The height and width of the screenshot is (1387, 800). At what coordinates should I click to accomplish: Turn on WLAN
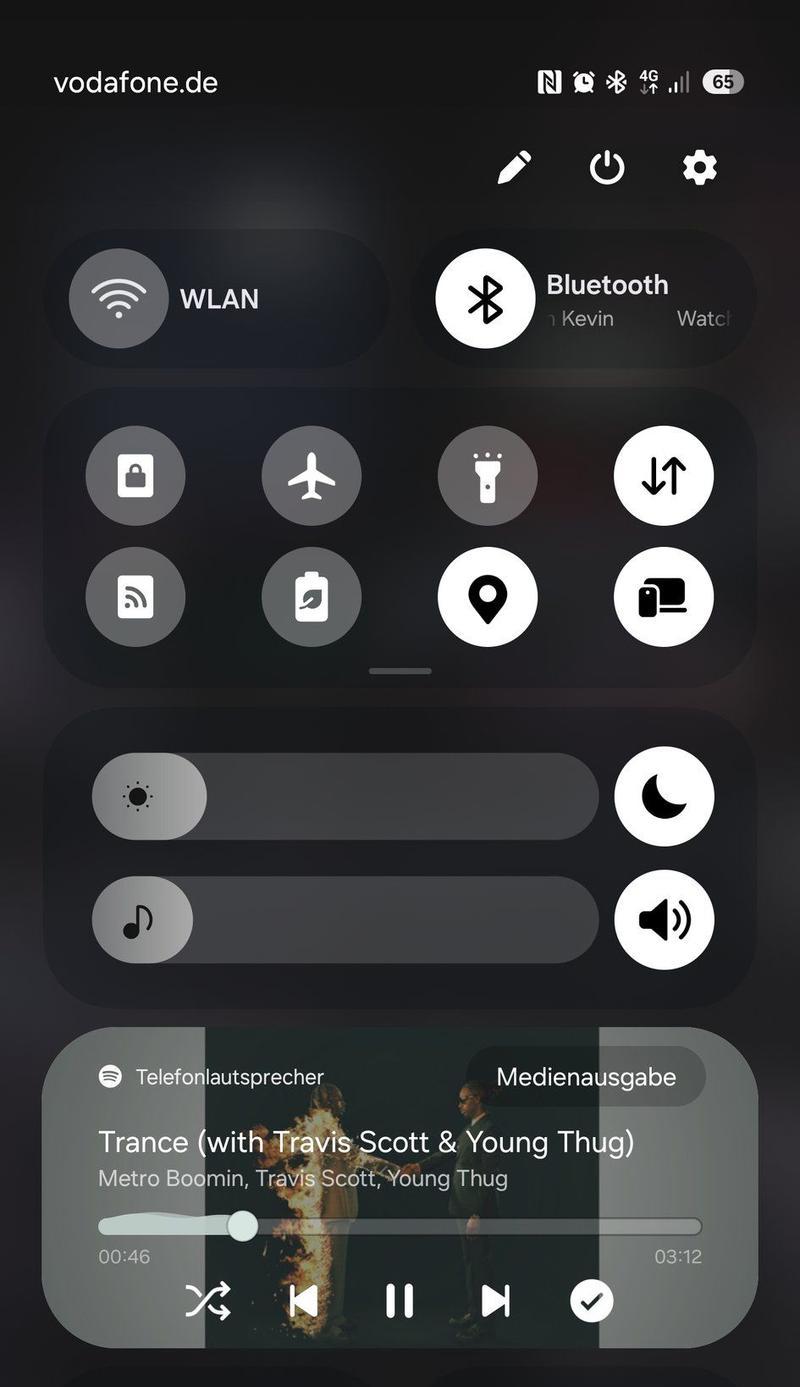119,298
